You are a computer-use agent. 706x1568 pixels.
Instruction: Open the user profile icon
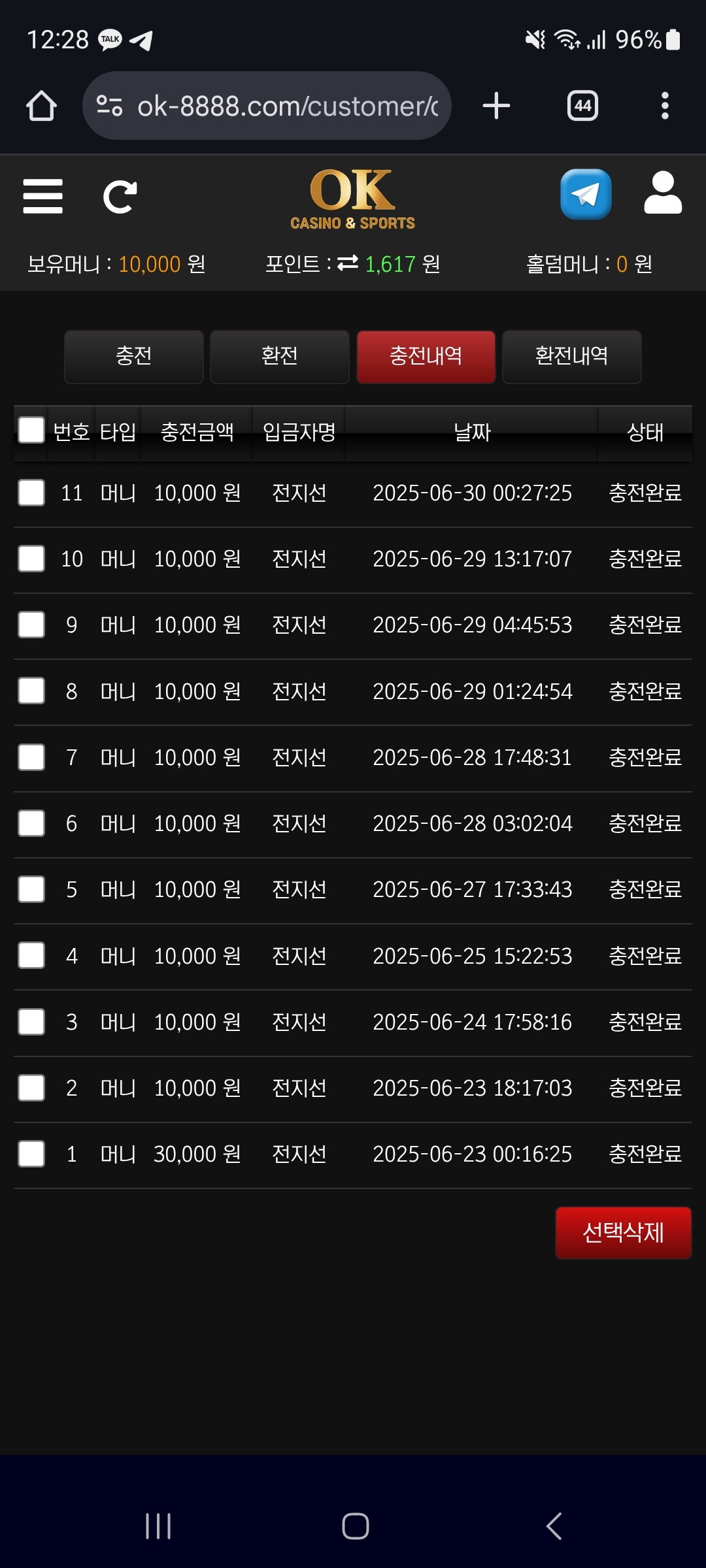[x=663, y=193]
